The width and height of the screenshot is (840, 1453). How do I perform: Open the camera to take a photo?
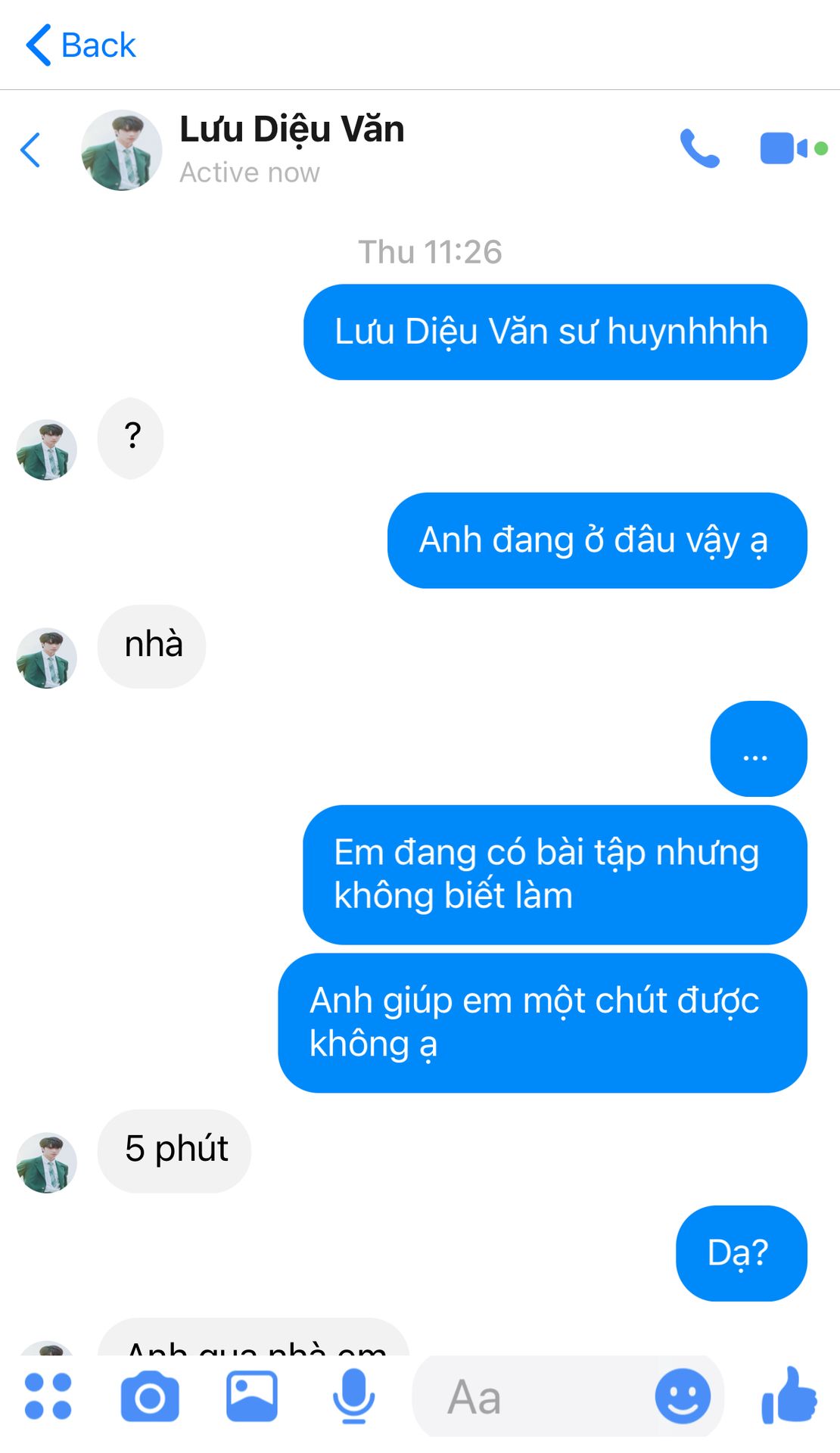[150, 1396]
